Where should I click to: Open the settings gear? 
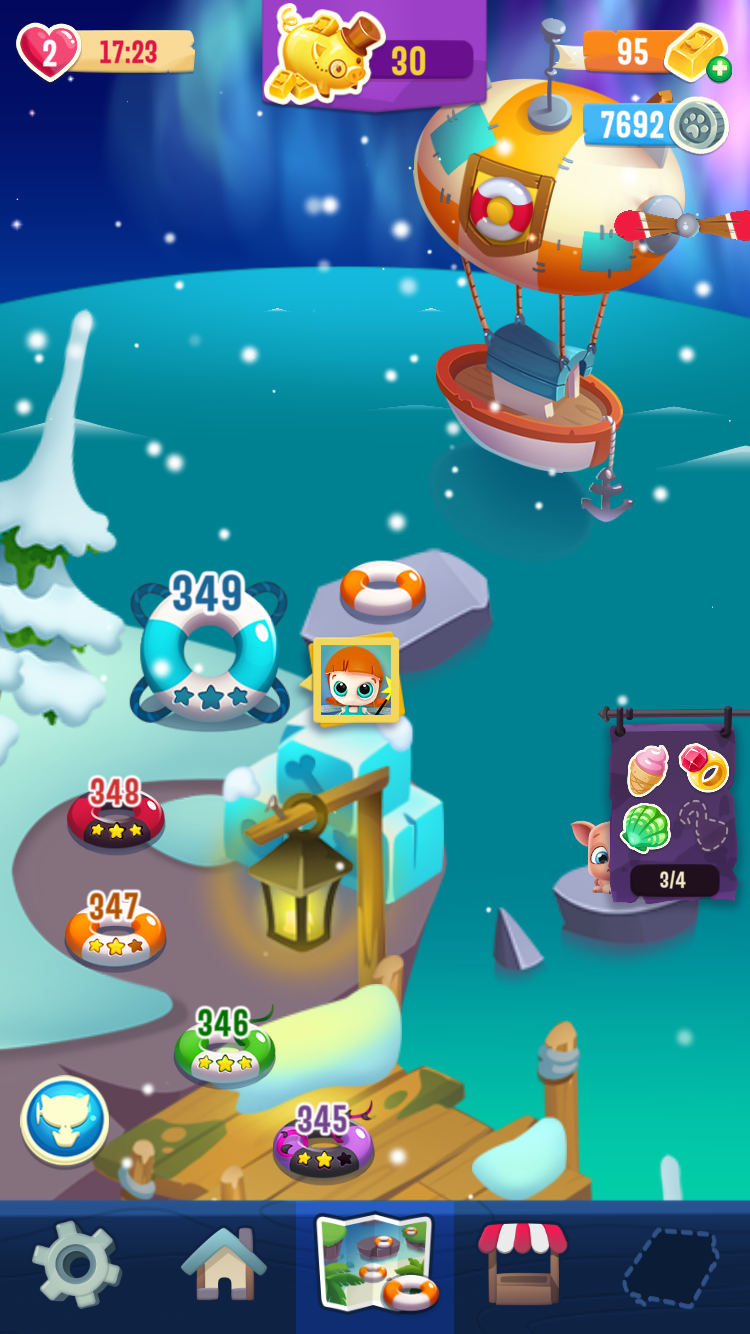(x=76, y=1264)
